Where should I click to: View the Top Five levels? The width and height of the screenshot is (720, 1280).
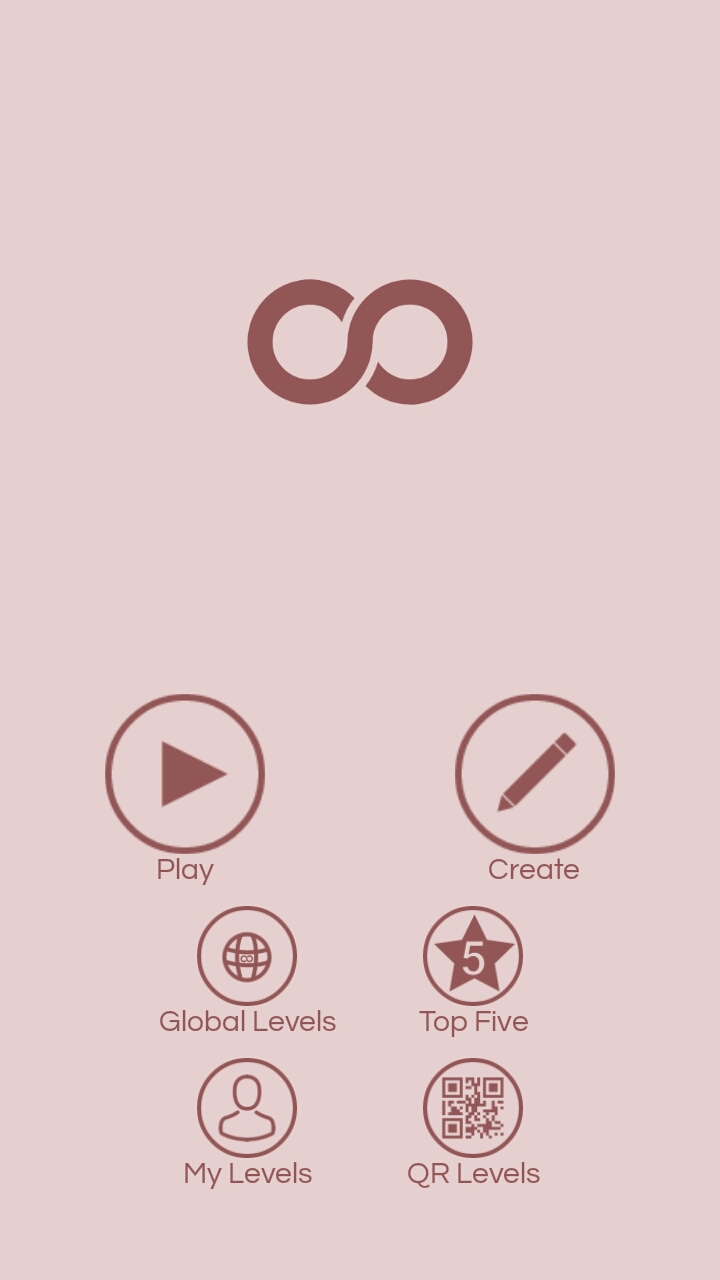[x=473, y=956]
